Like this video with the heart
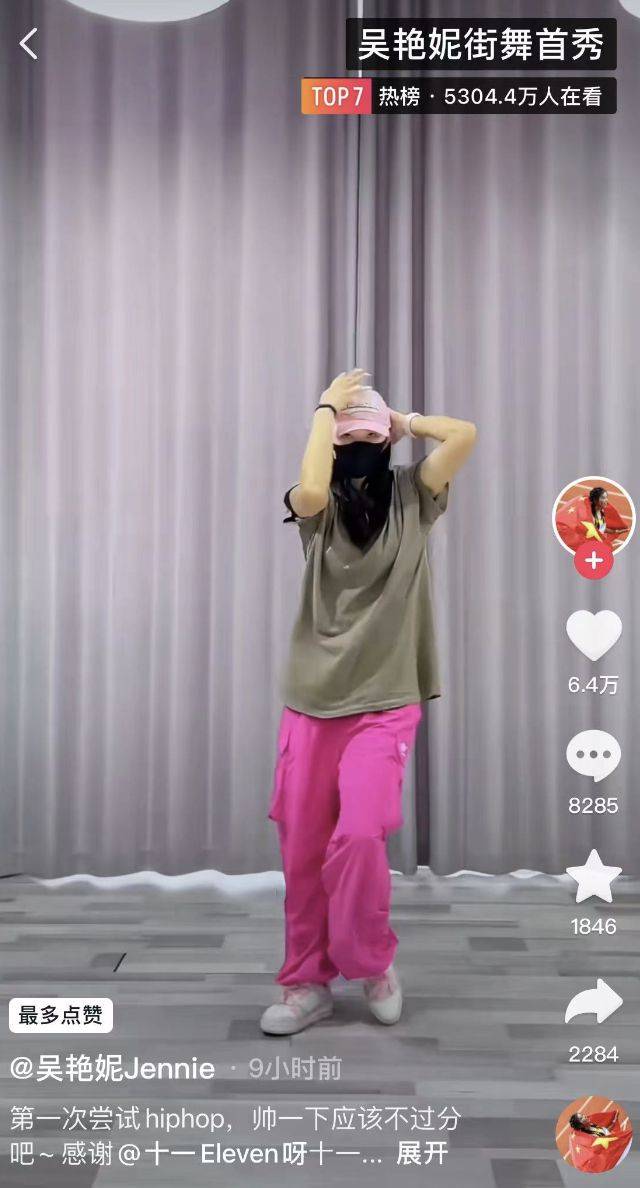640x1188 pixels. click(x=594, y=635)
